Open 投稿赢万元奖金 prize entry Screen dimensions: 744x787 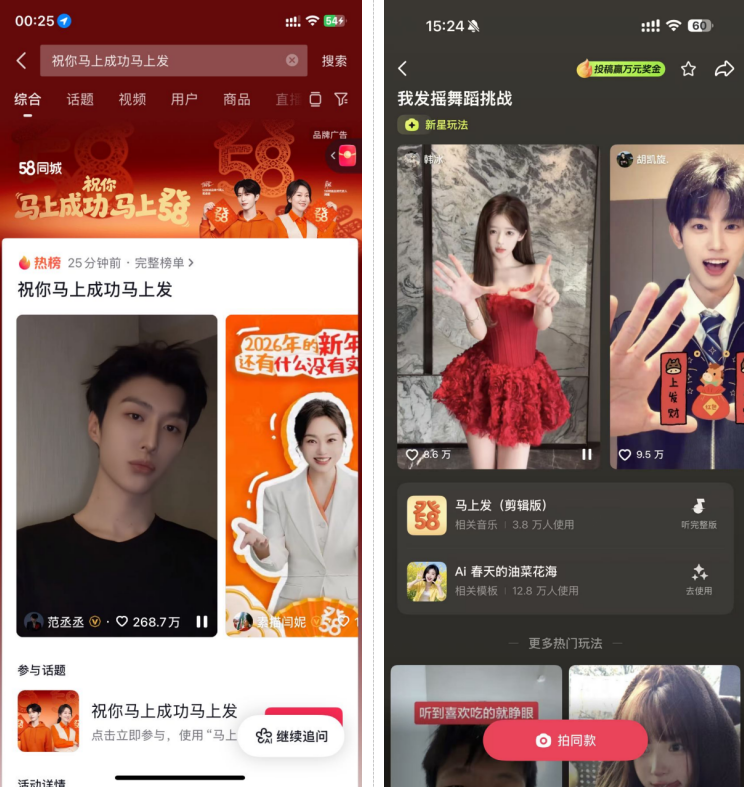tap(621, 69)
